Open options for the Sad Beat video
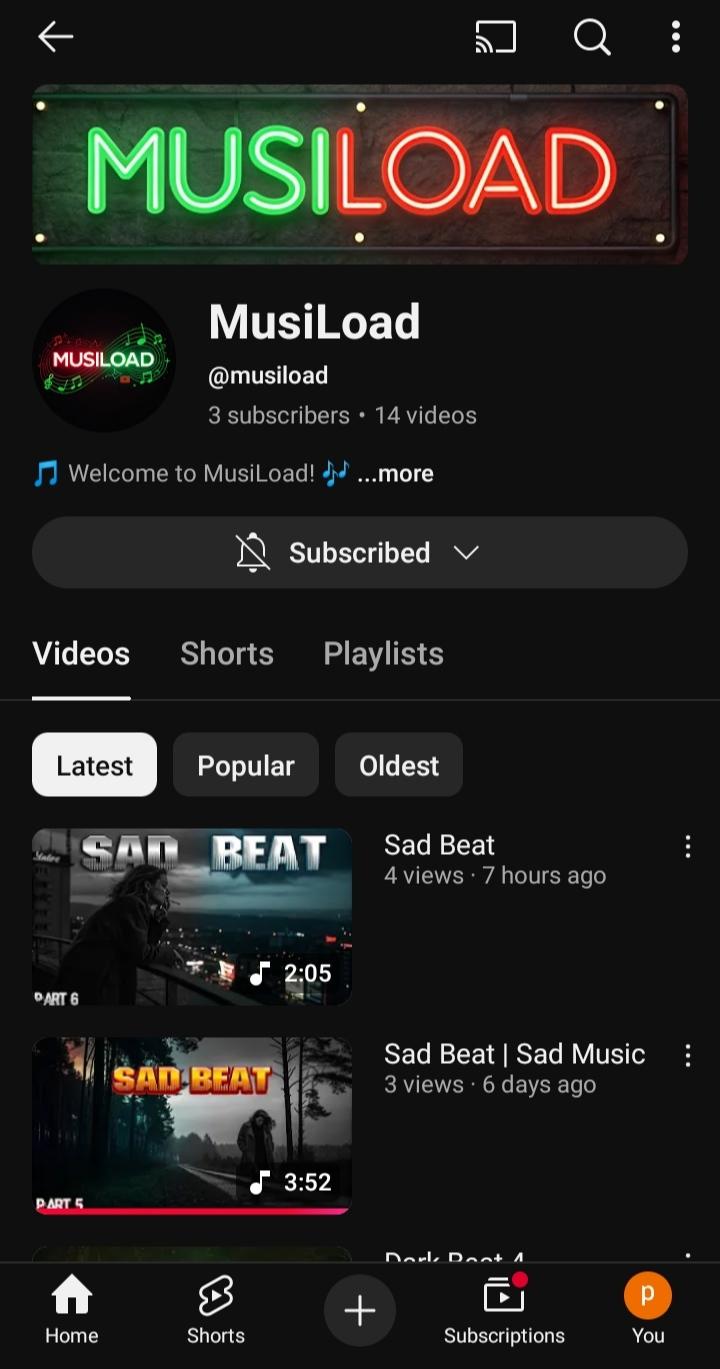The height and width of the screenshot is (1369, 720). click(x=687, y=848)
